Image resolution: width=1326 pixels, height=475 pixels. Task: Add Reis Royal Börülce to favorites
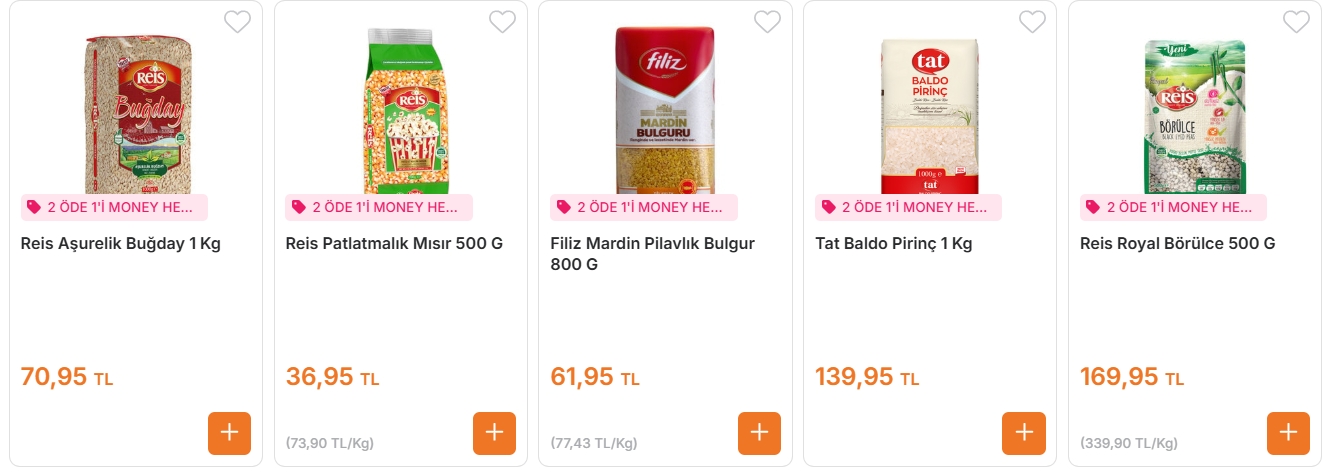point(1296,21)
